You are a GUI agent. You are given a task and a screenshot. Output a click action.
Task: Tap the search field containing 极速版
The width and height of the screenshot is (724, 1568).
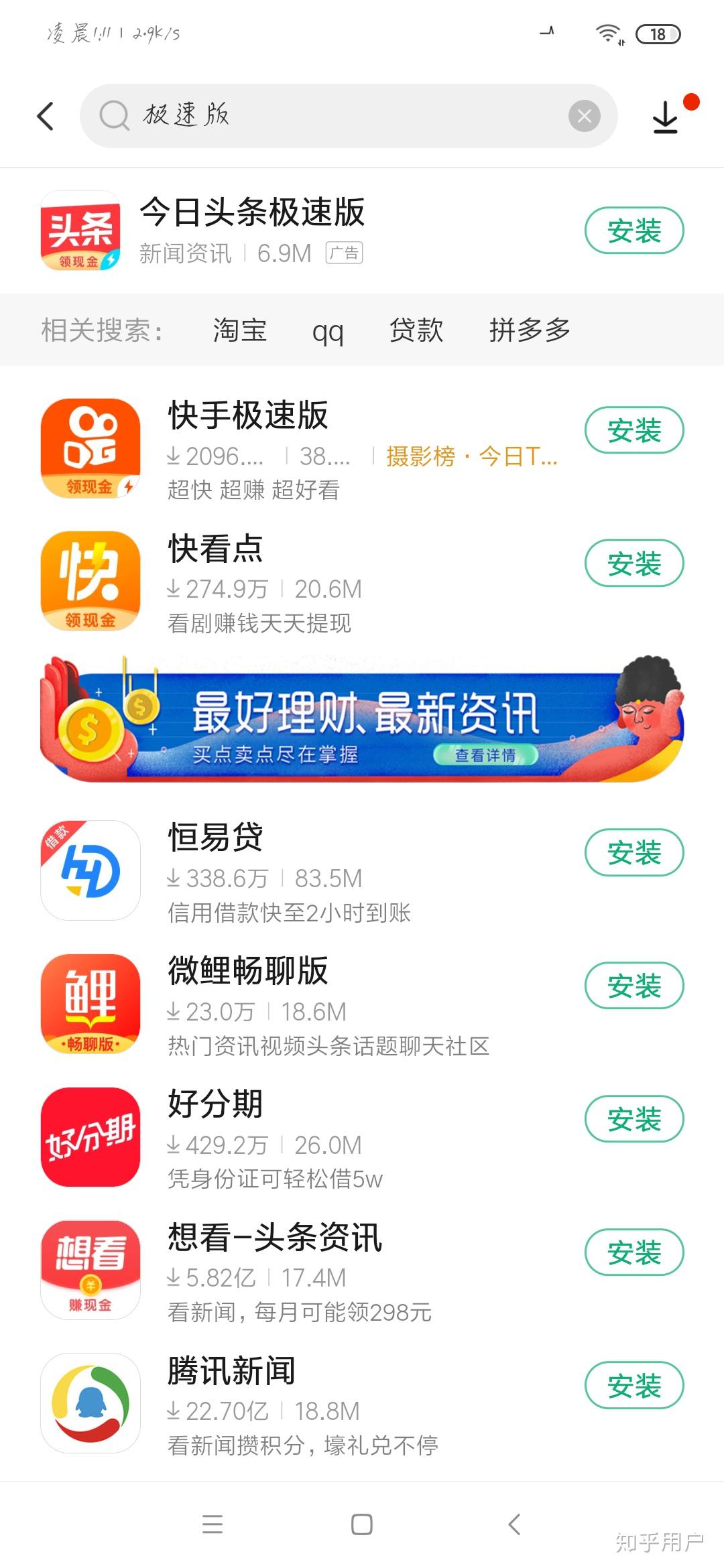coord(335,116)
